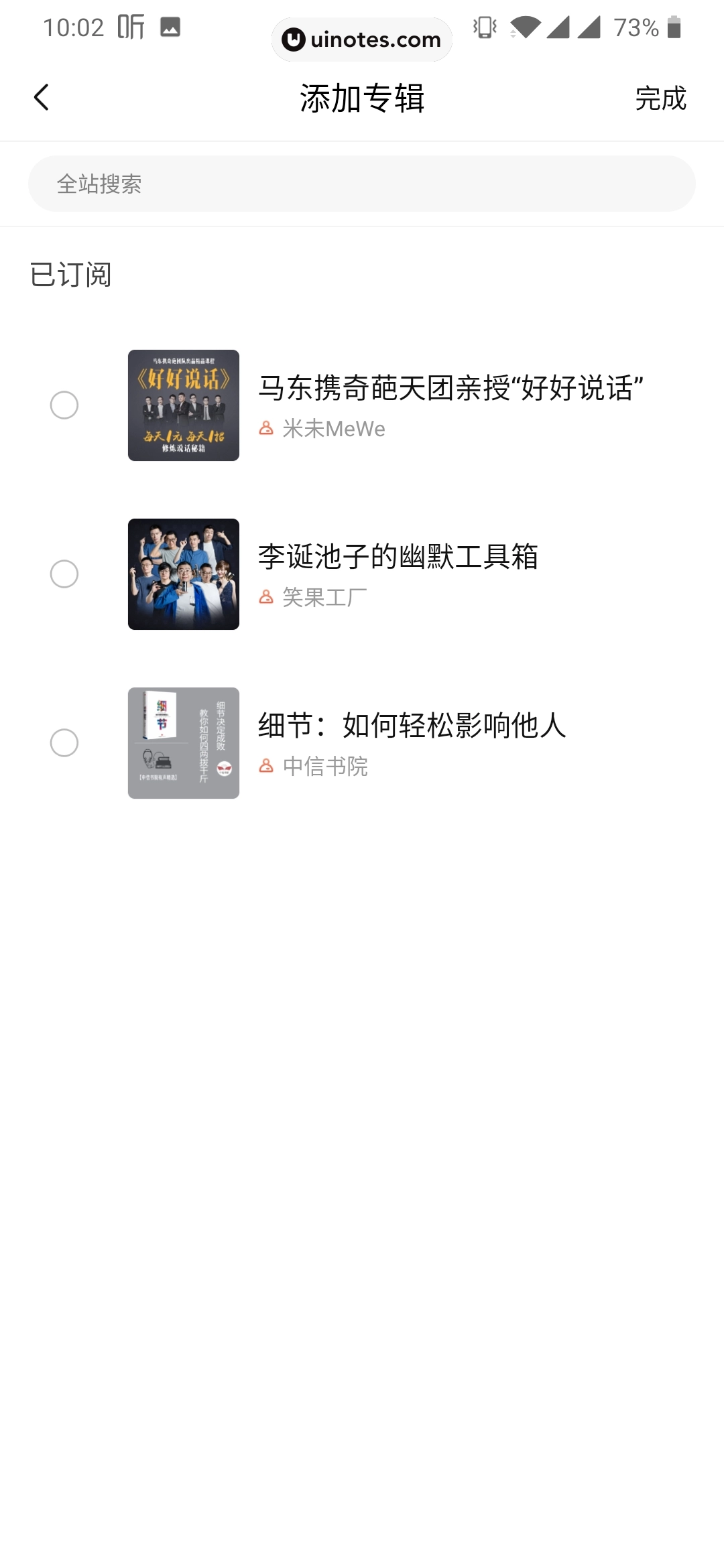The height and width of the screenshot is (1568, 724).
Task: Tap the author icon beside 中信书院
Action: [x=265, y=765]
